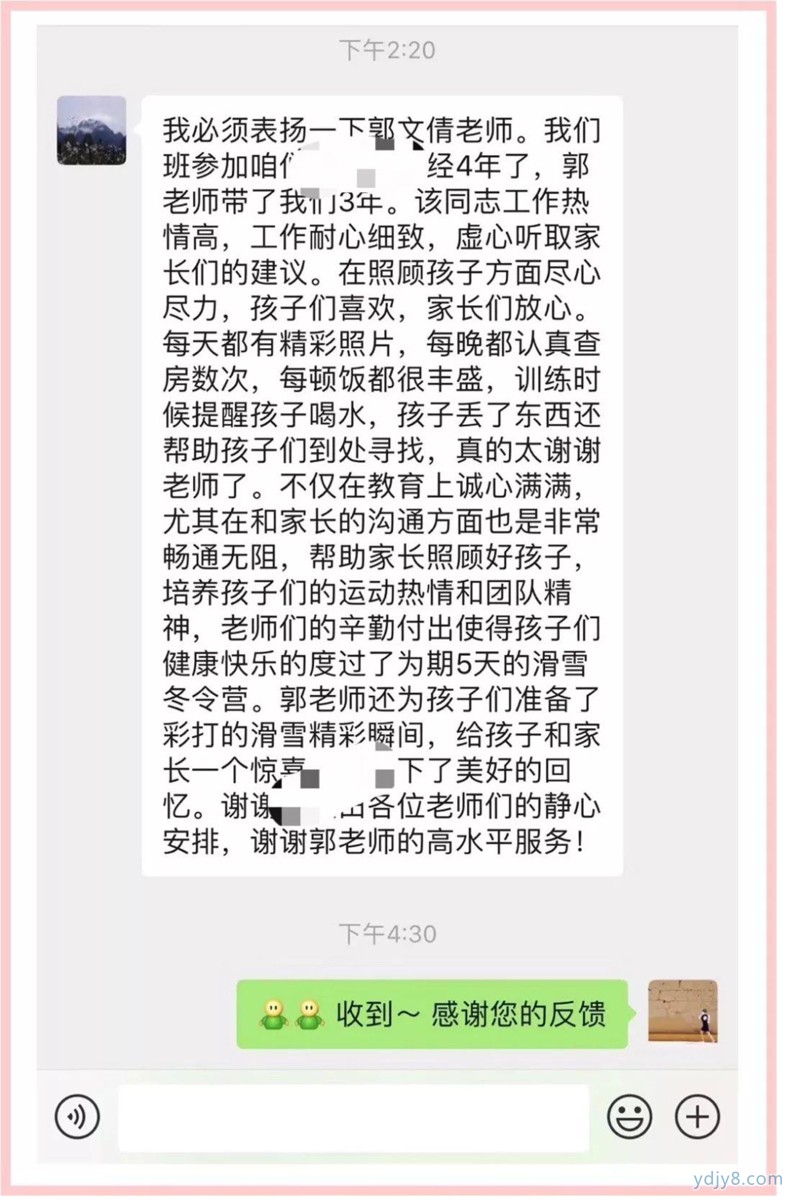Open the emoji sticker panel
Viewport: 800px width, 1202px height.
(630, 1117)
